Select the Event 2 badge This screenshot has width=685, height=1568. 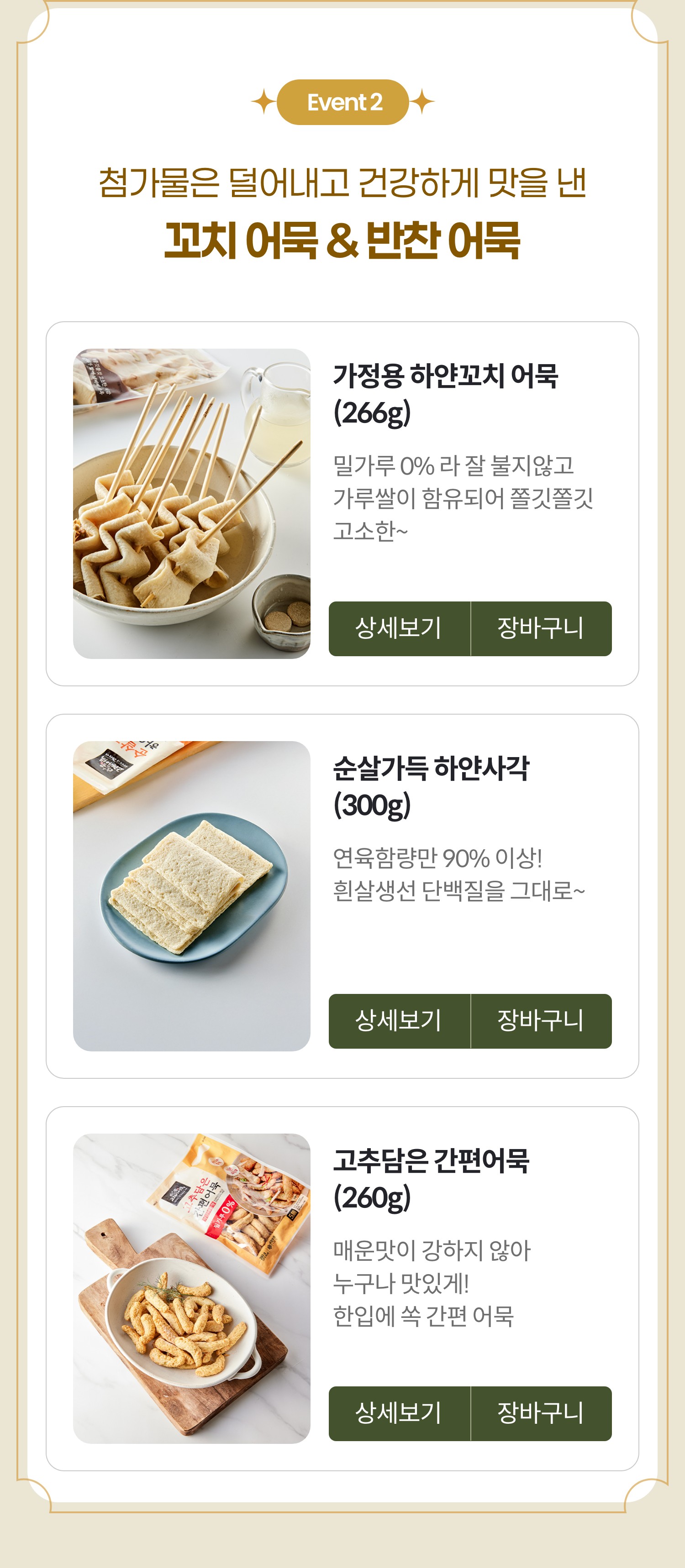pos(343,102)
